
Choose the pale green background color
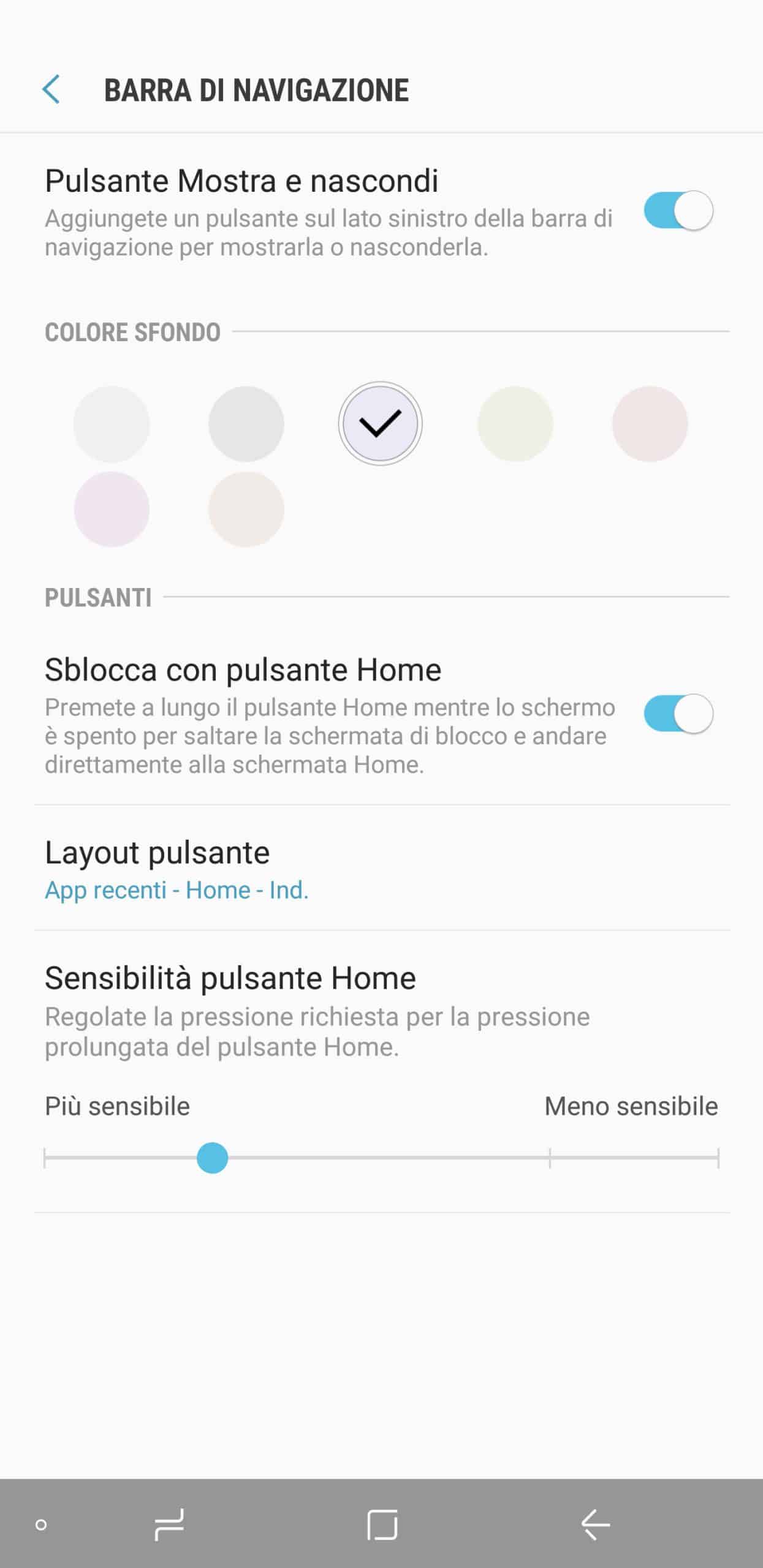(515, 424)
